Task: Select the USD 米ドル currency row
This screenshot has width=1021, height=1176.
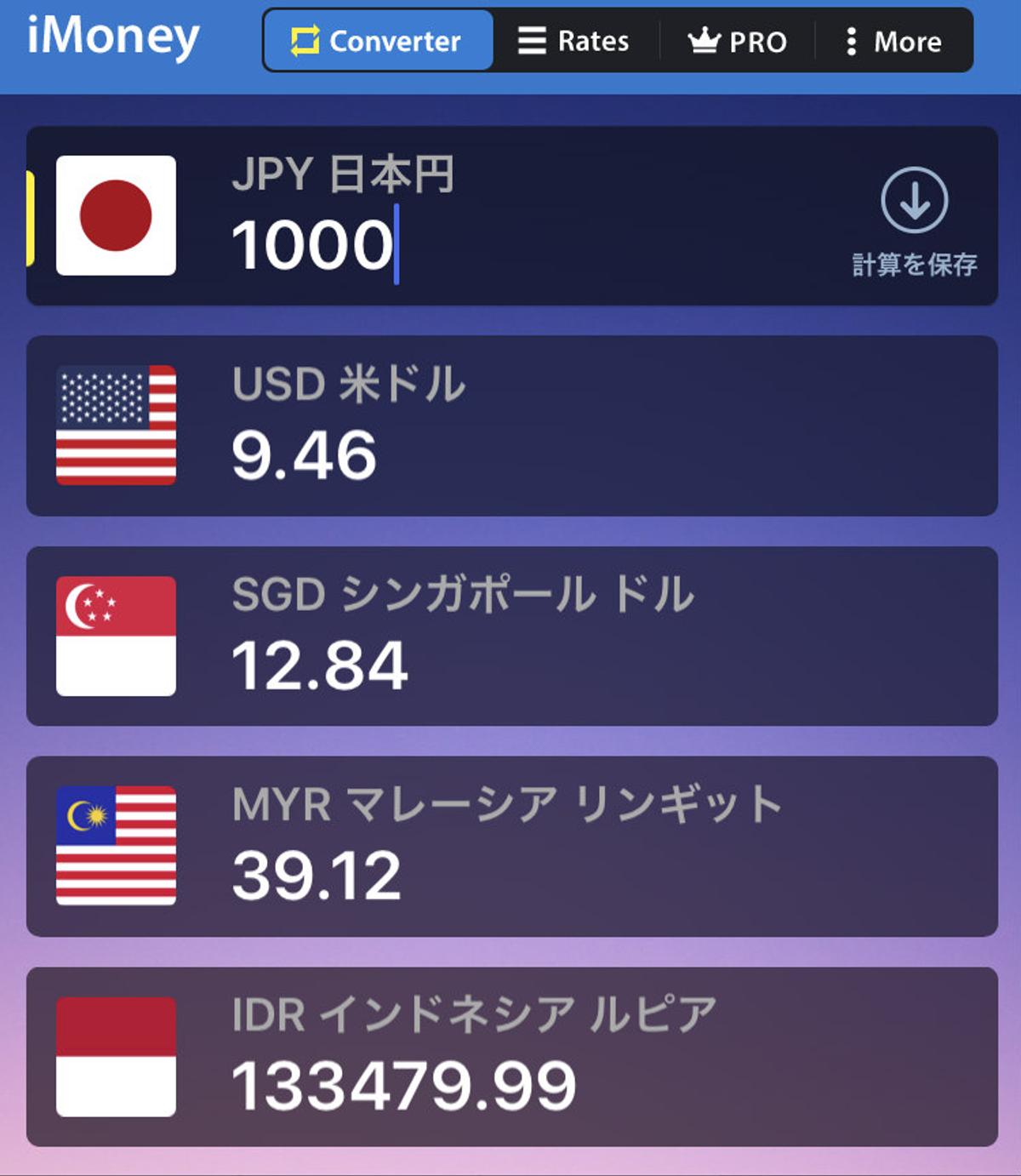Action: [510, 424]
